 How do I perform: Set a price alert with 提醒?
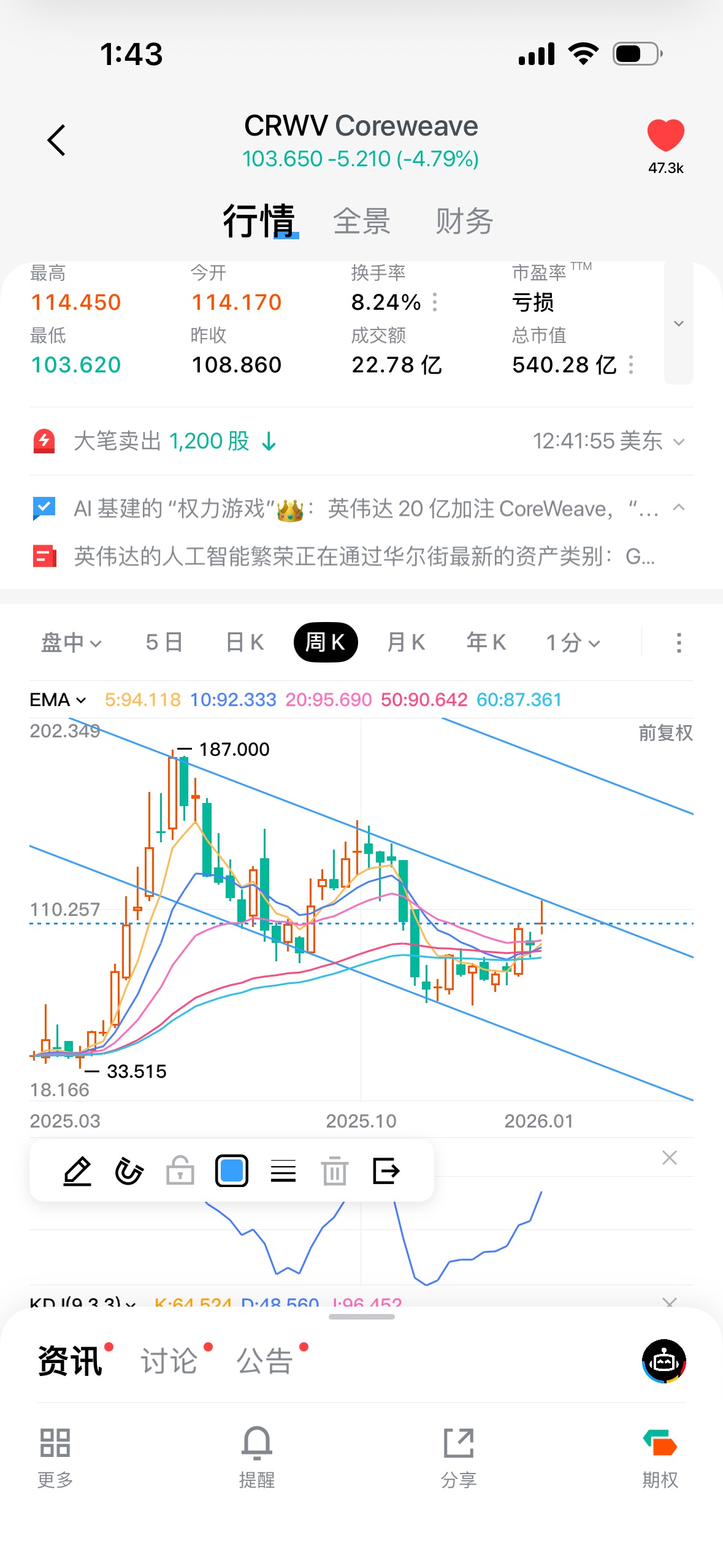tap(257, 1455)
